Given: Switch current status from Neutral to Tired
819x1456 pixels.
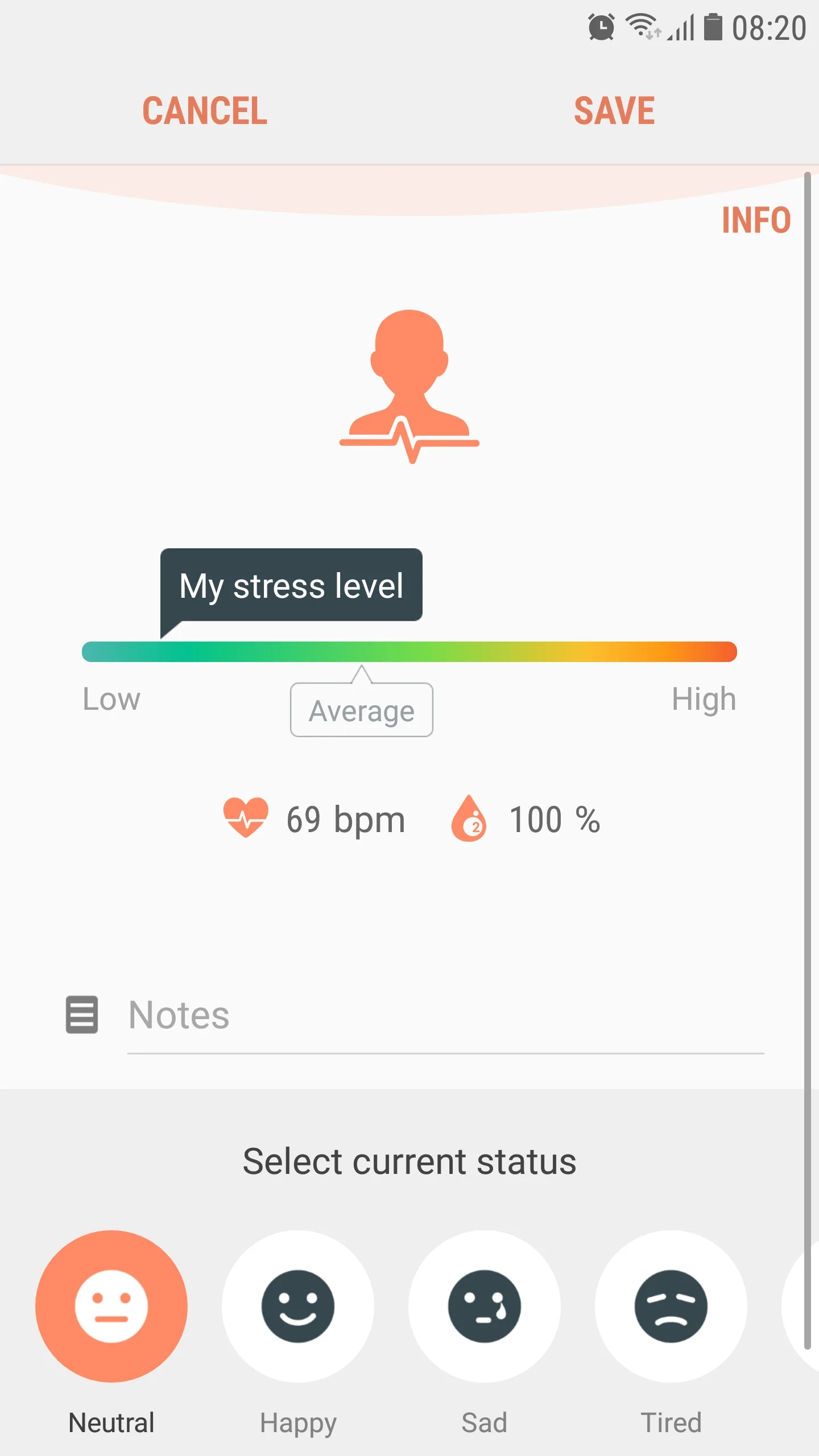Looking at the screenshot, I should (671, 1306).
